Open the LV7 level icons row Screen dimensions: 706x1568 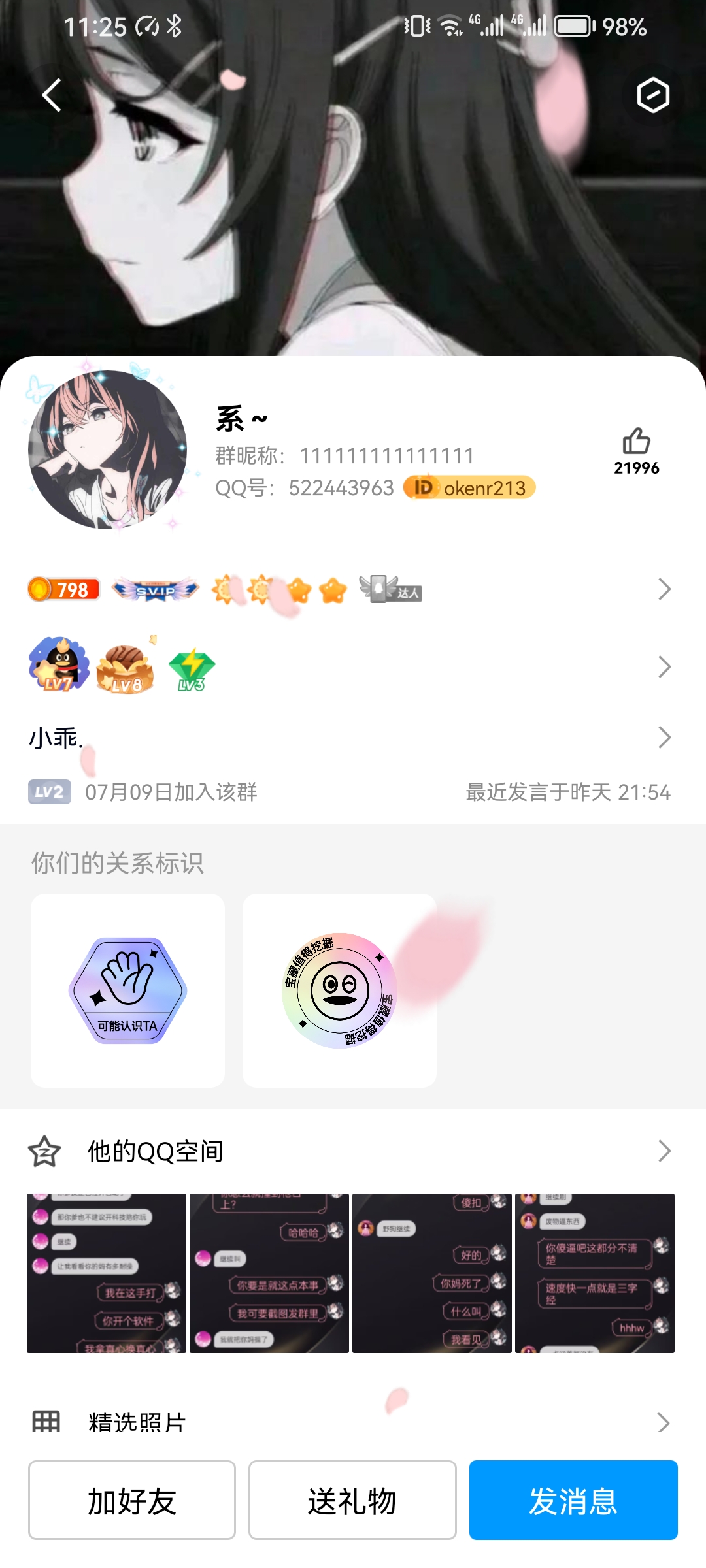[x=353, y=666]
